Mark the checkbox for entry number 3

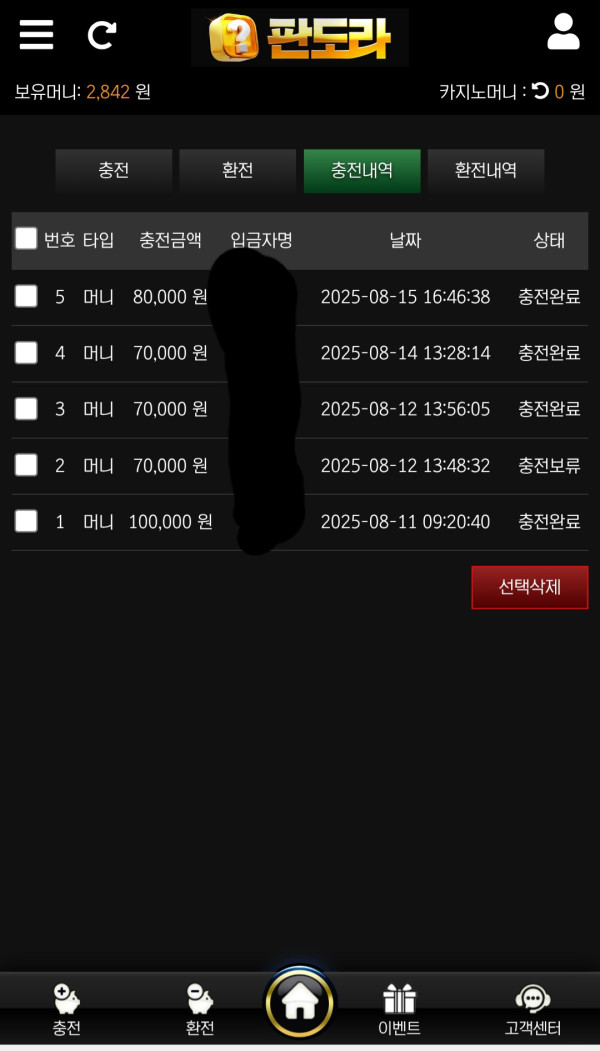[x=26, y=408]
